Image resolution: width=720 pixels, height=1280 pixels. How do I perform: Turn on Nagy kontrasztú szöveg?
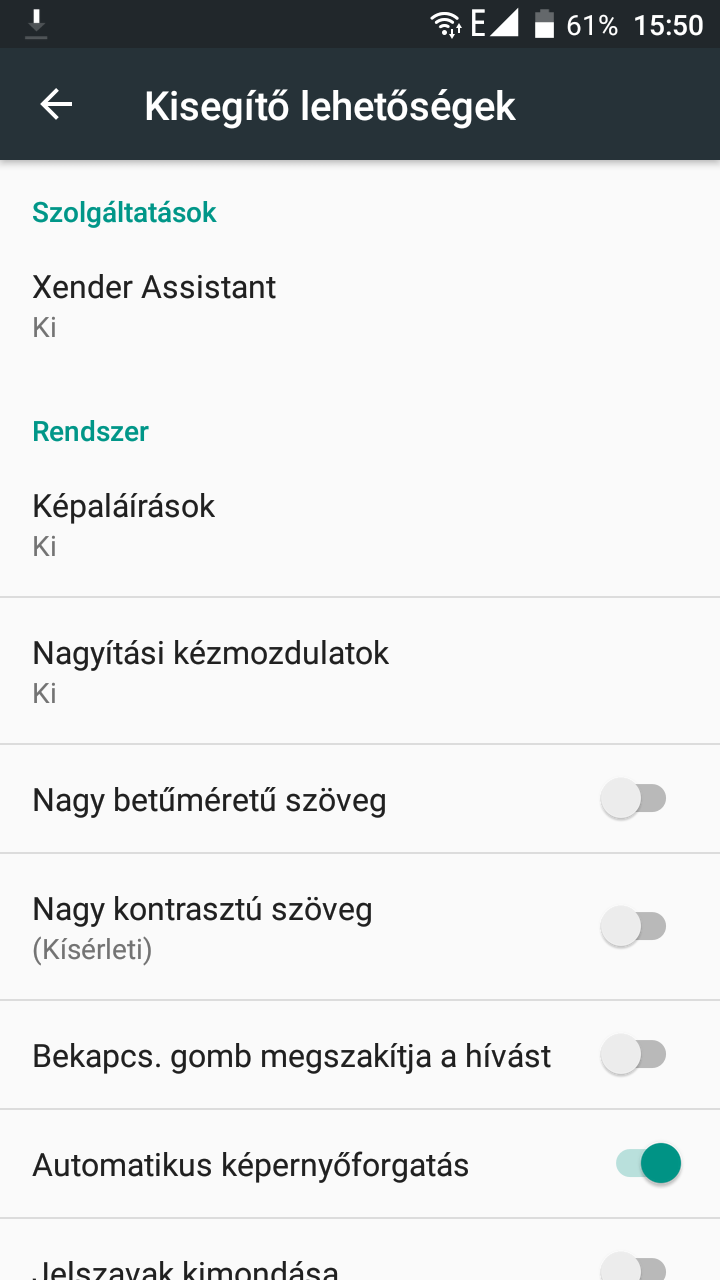pos(634,926)
